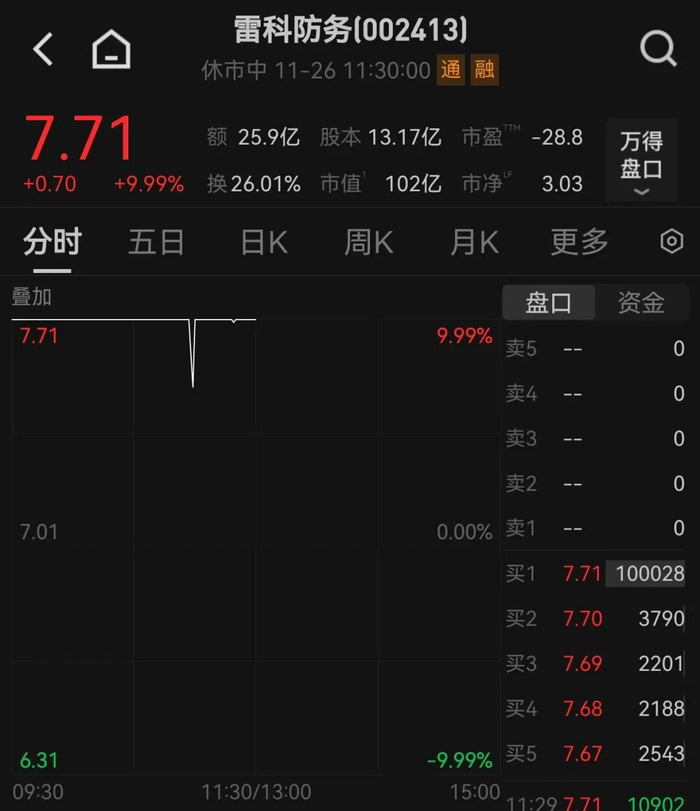The image size is (700, 811).
Task: Switch to the 五日 chart tab
Action: [x=156, y=242]
